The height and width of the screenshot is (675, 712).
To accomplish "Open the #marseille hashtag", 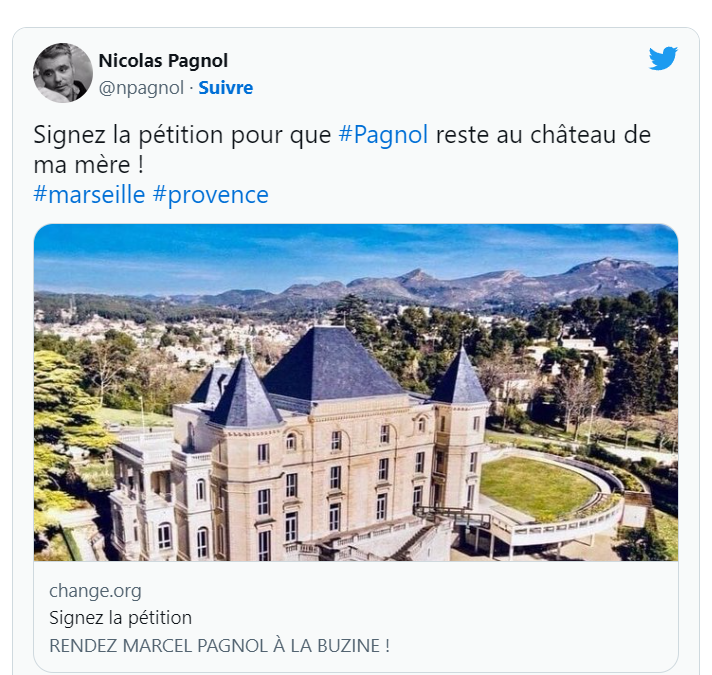I will [89, 194].
